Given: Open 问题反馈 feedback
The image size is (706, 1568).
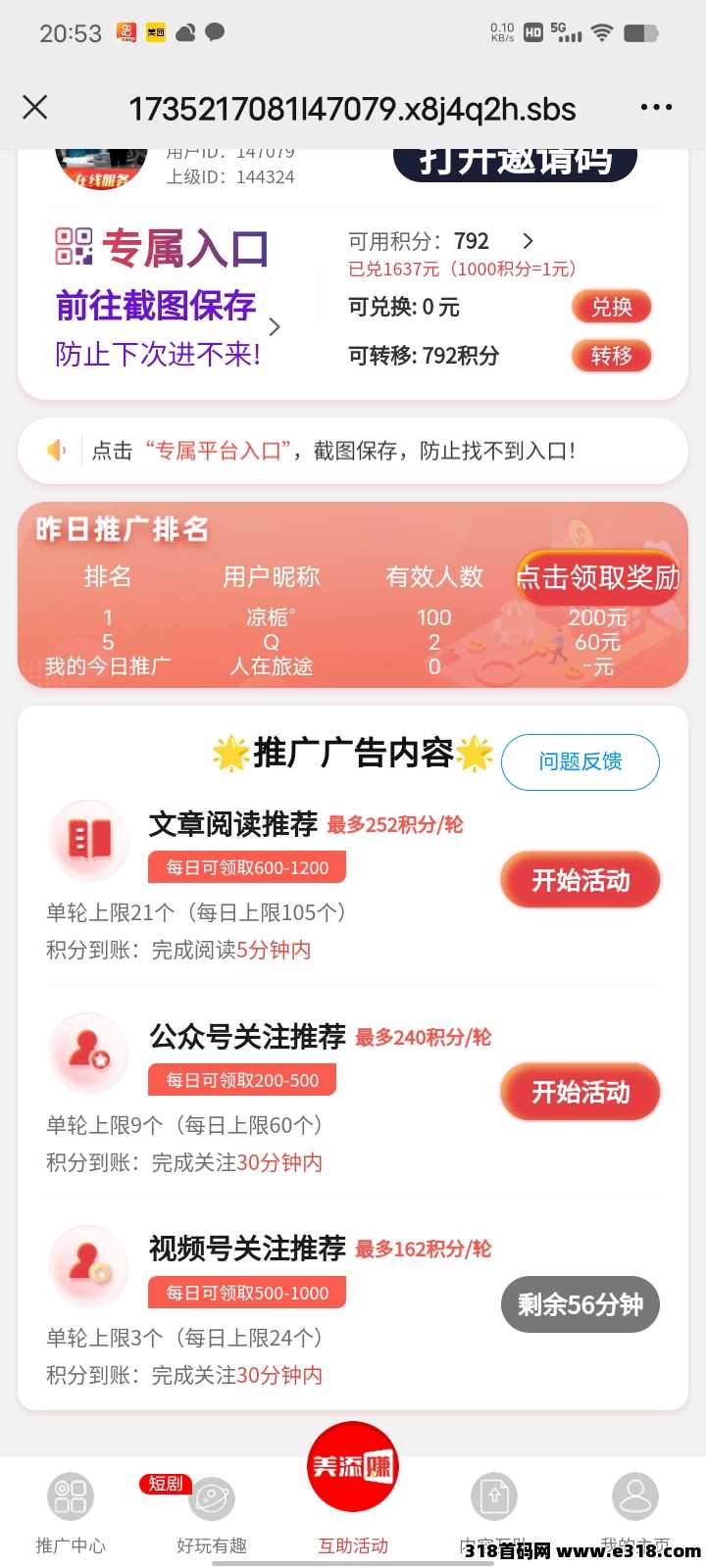Looking at the screenshot, I should click(x=580, y=761).
